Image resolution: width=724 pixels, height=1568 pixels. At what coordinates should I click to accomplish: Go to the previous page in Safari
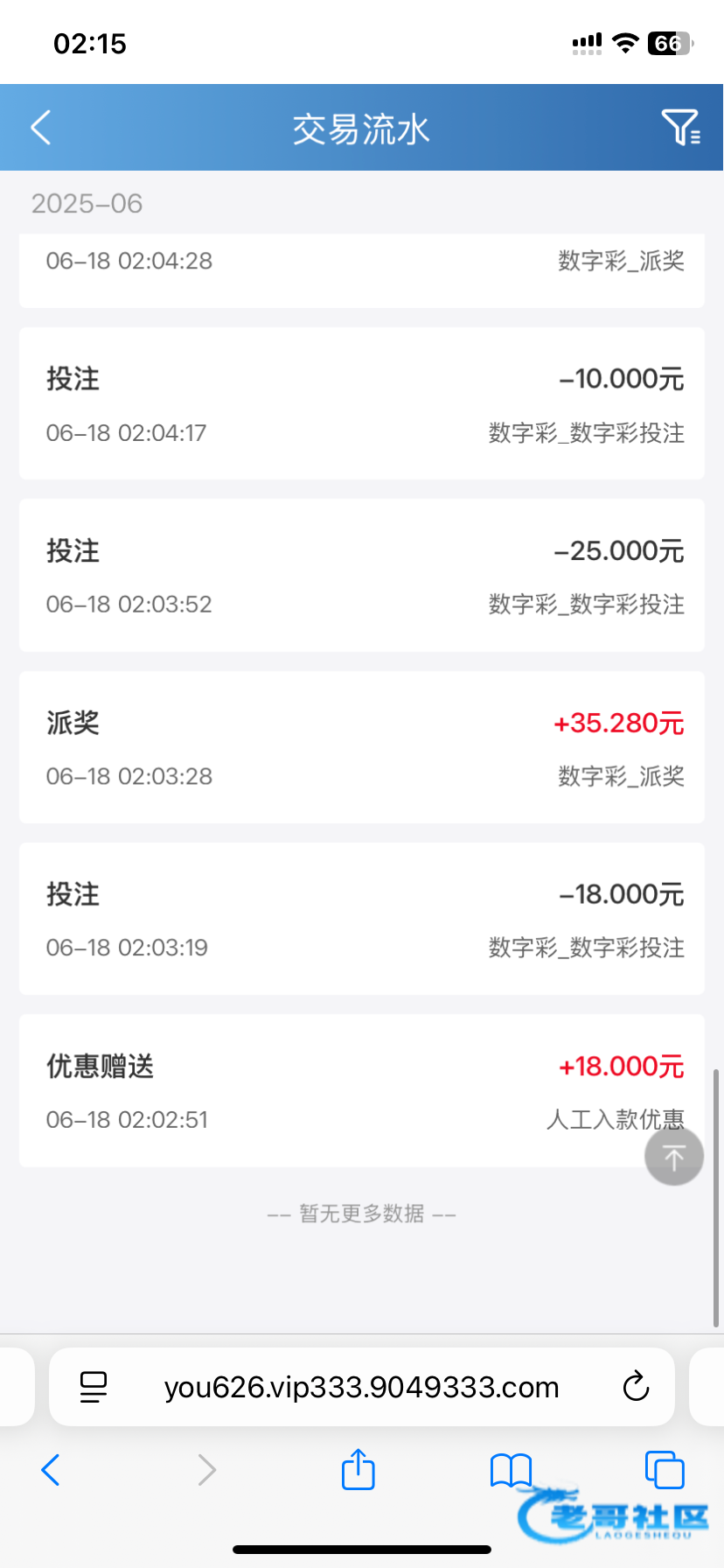pos(51,1470)
